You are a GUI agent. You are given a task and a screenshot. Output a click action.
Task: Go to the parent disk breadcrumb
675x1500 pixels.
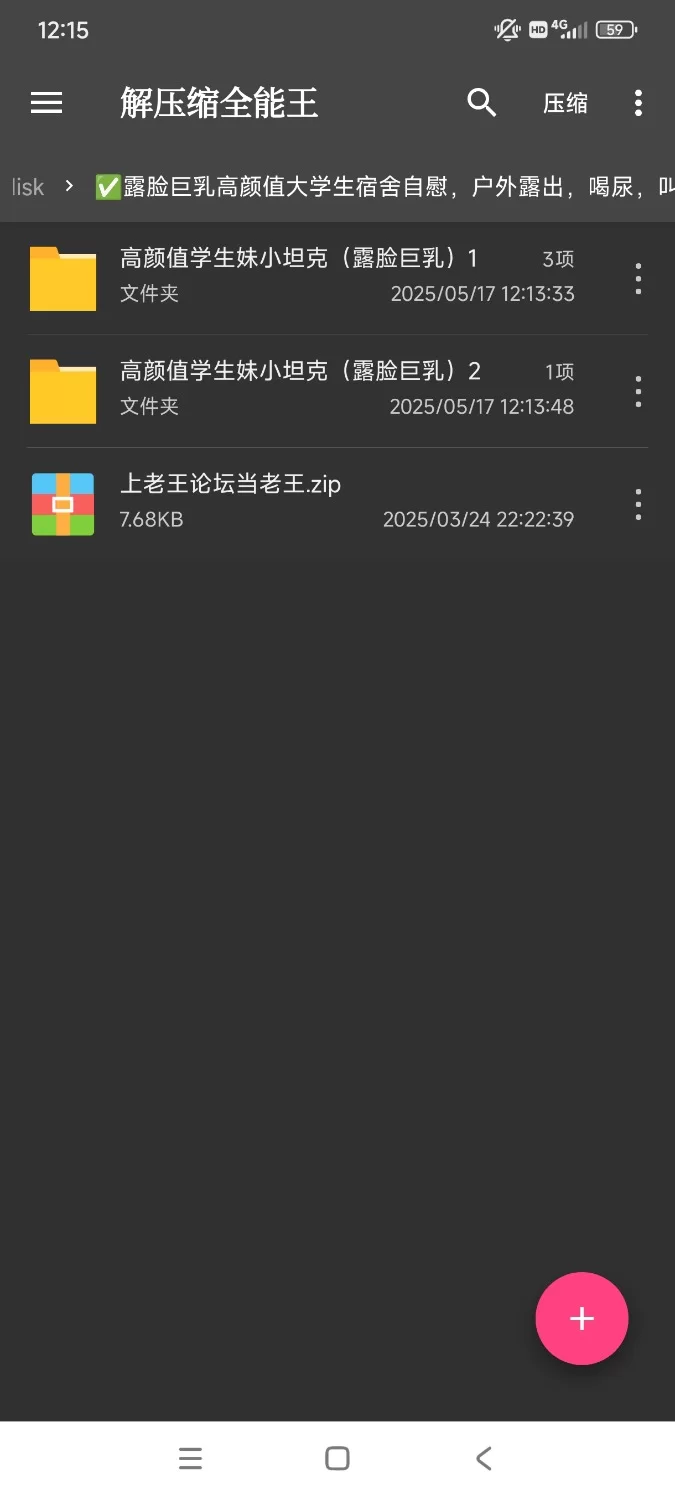pos(27,187)
